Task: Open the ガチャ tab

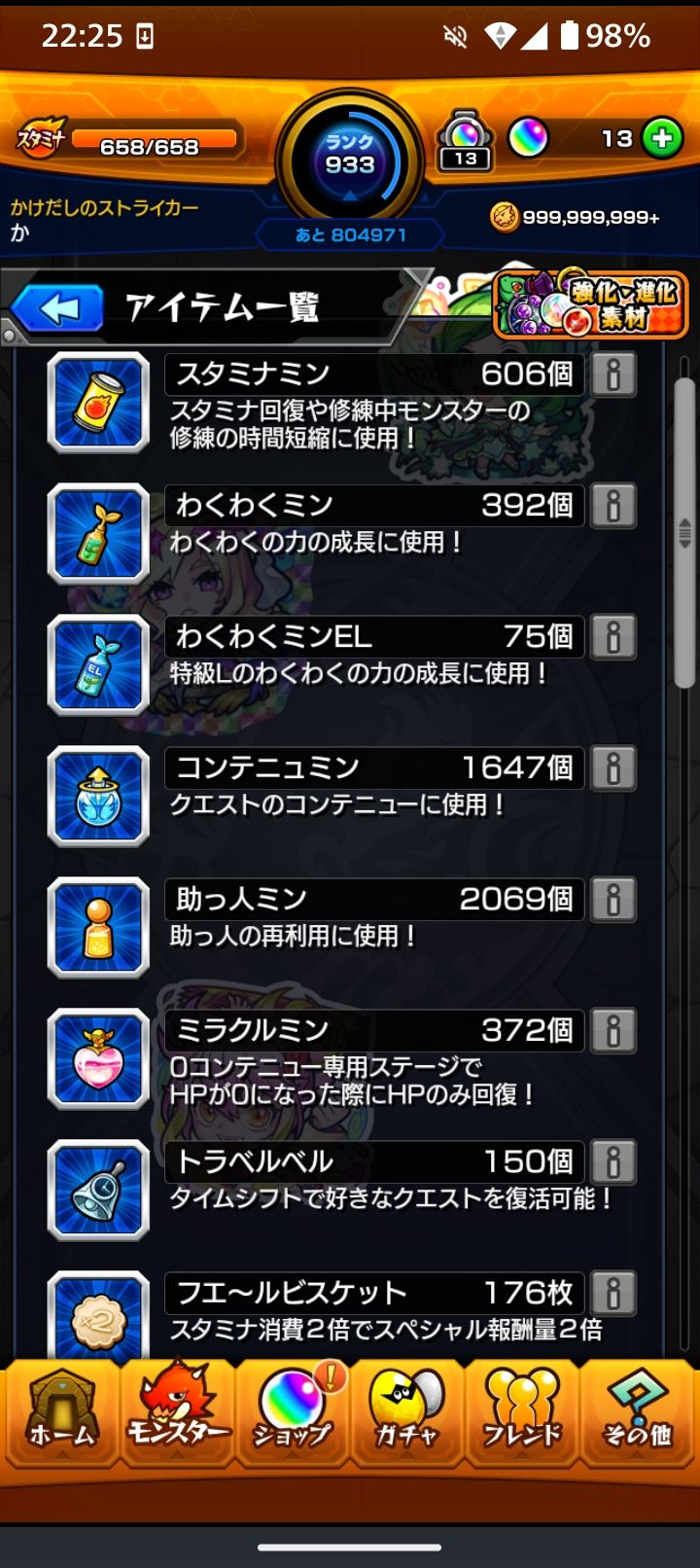Action: pyautogui.click(x=406, y=1412)
